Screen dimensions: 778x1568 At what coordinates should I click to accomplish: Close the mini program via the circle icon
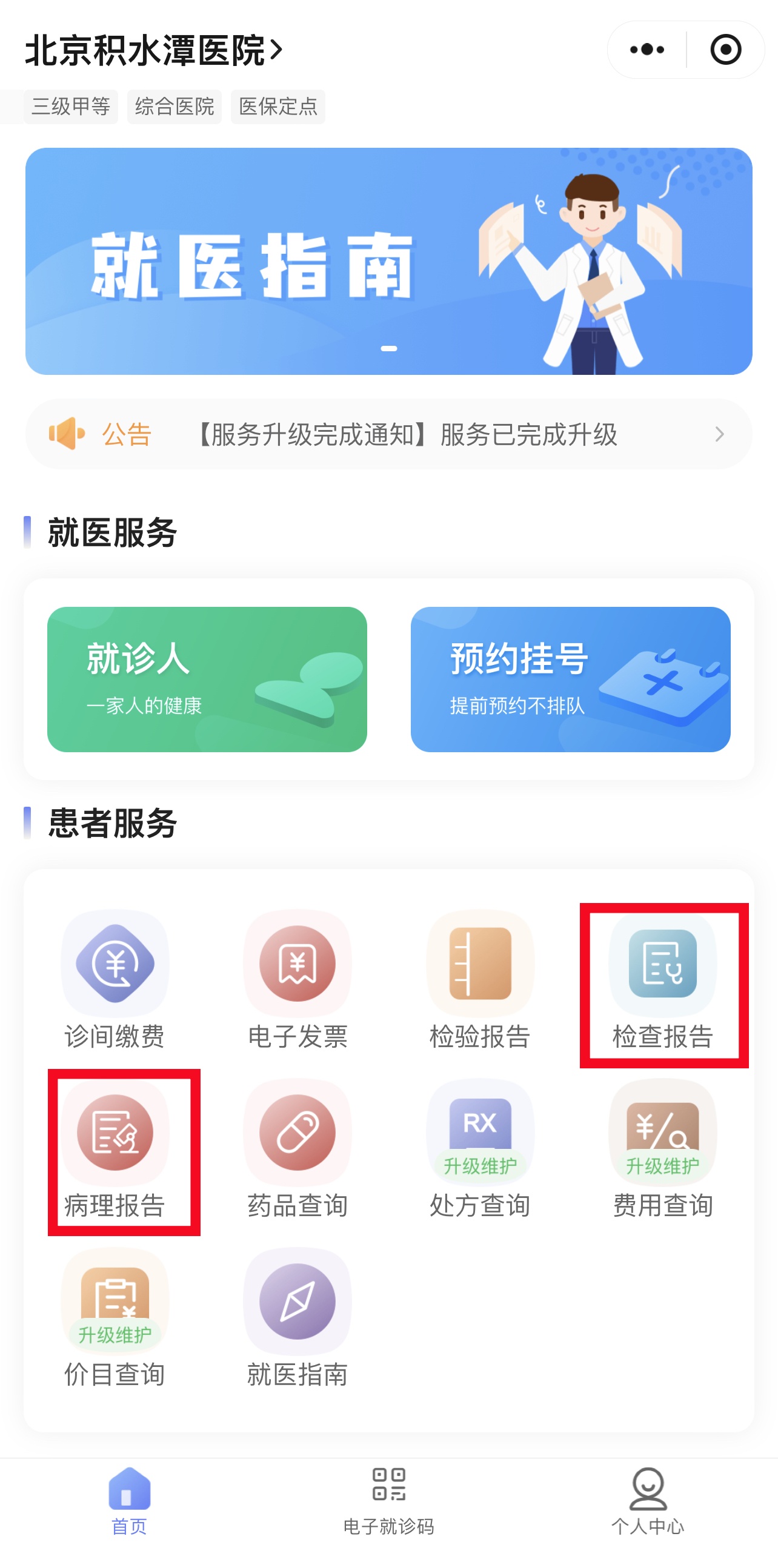coord(726,49)
